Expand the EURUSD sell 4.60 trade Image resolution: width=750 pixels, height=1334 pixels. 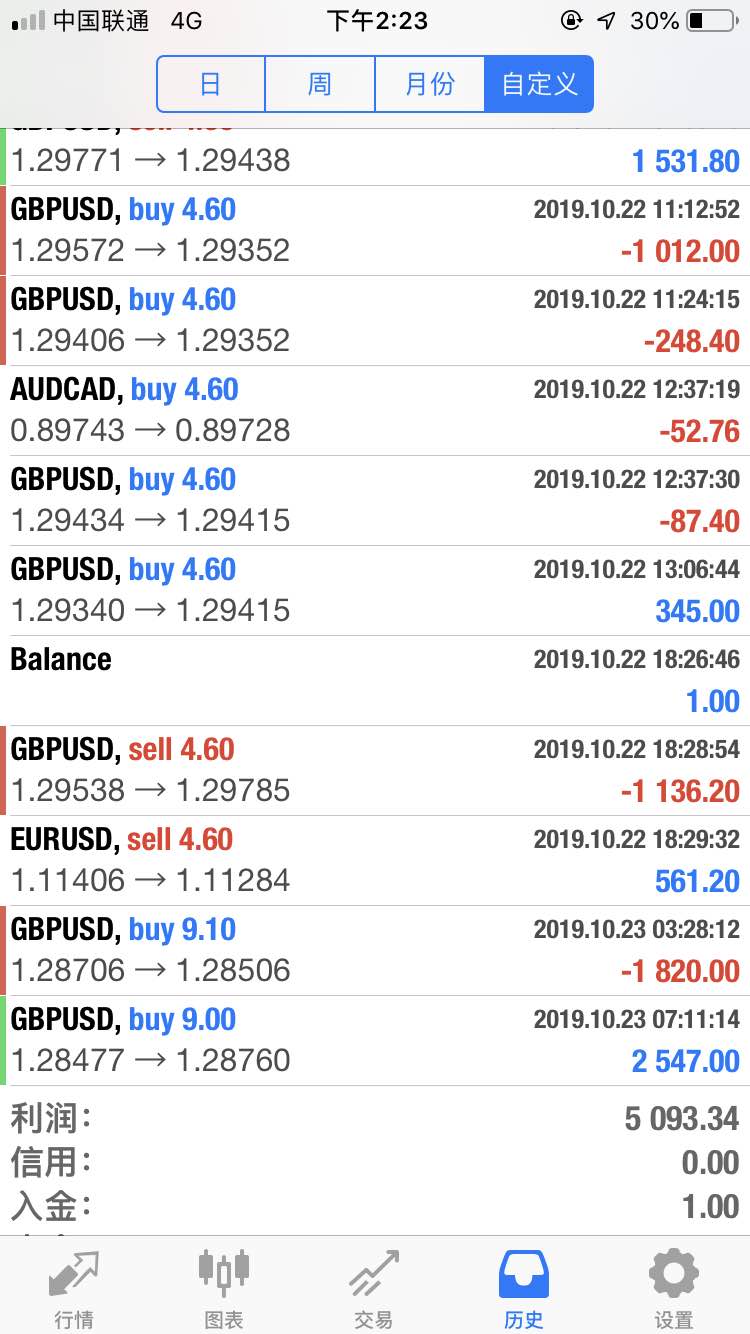pos(375,860)
